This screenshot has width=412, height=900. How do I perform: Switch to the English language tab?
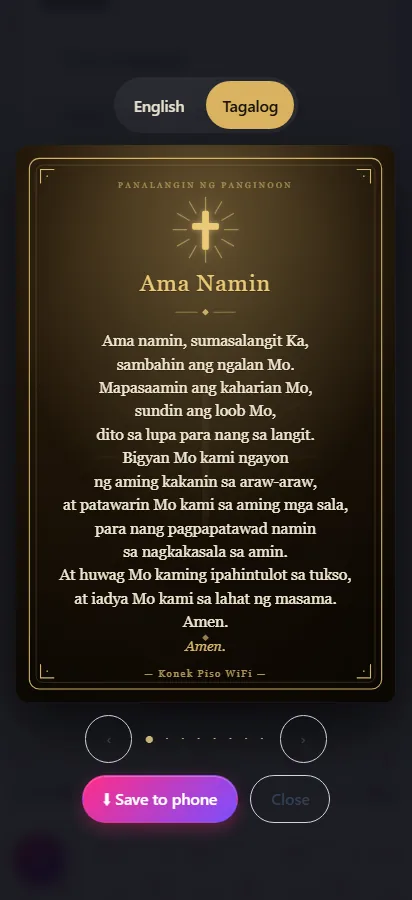pyautogui.click(x=159, y=106)
